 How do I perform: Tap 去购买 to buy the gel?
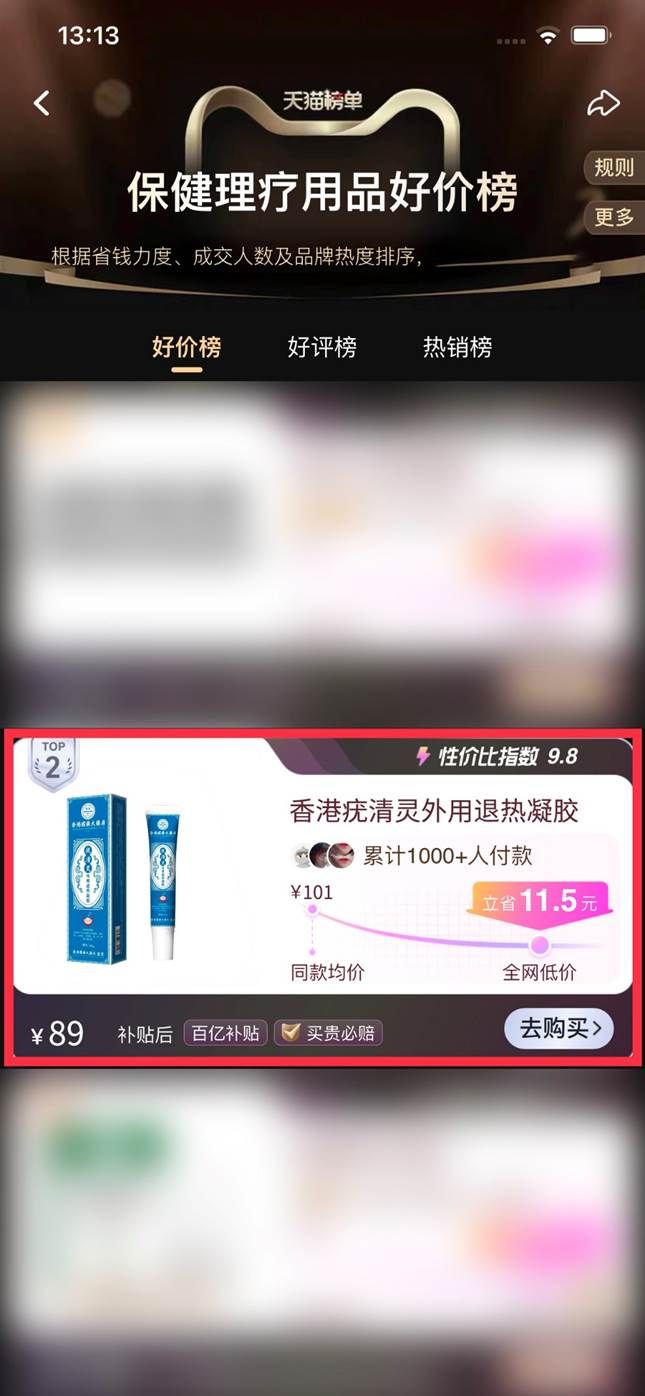point(559,1028)
